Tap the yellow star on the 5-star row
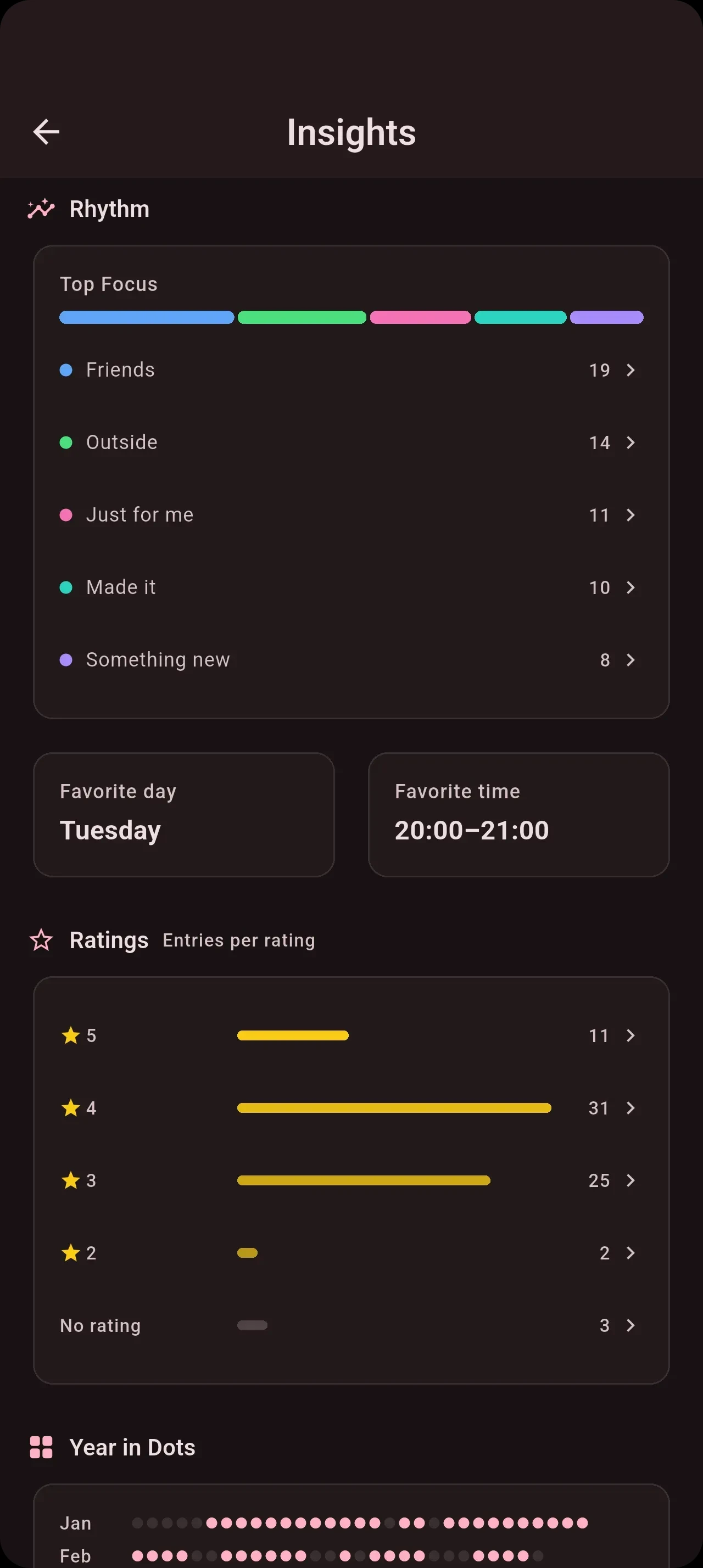Image resolution: width=703 pixels, height=1568 pixels. coord(71,1035)
